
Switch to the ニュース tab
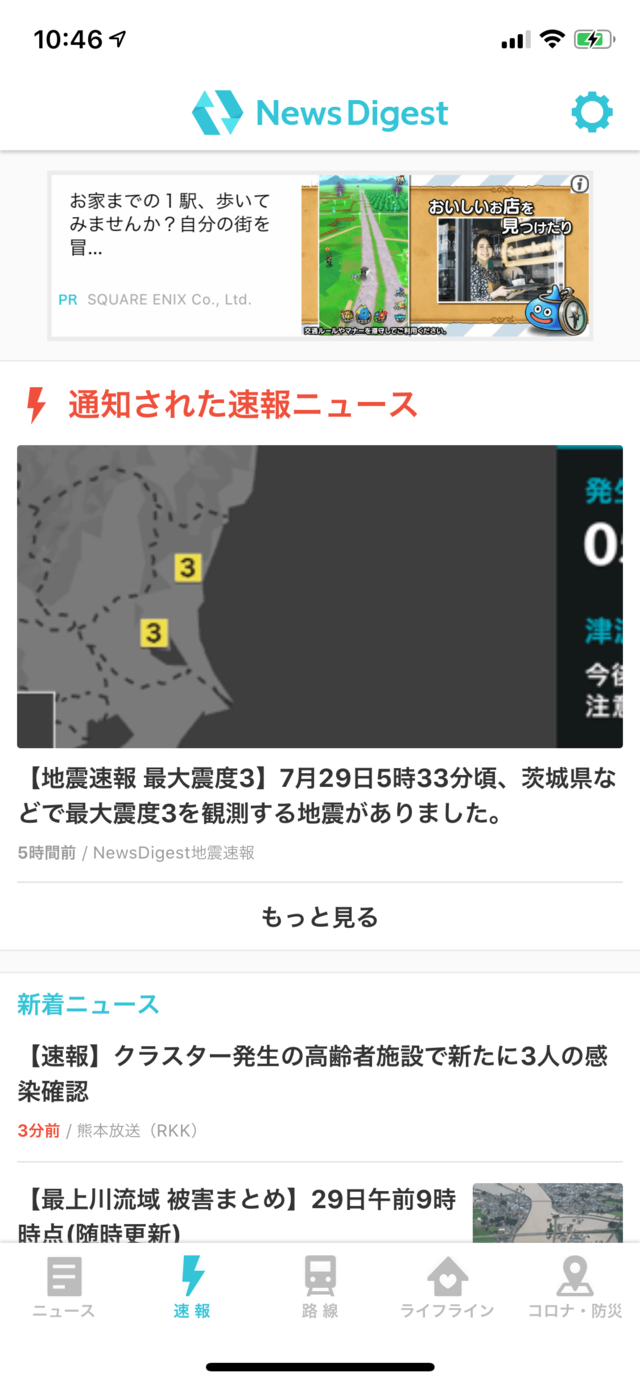[64, 1288]
